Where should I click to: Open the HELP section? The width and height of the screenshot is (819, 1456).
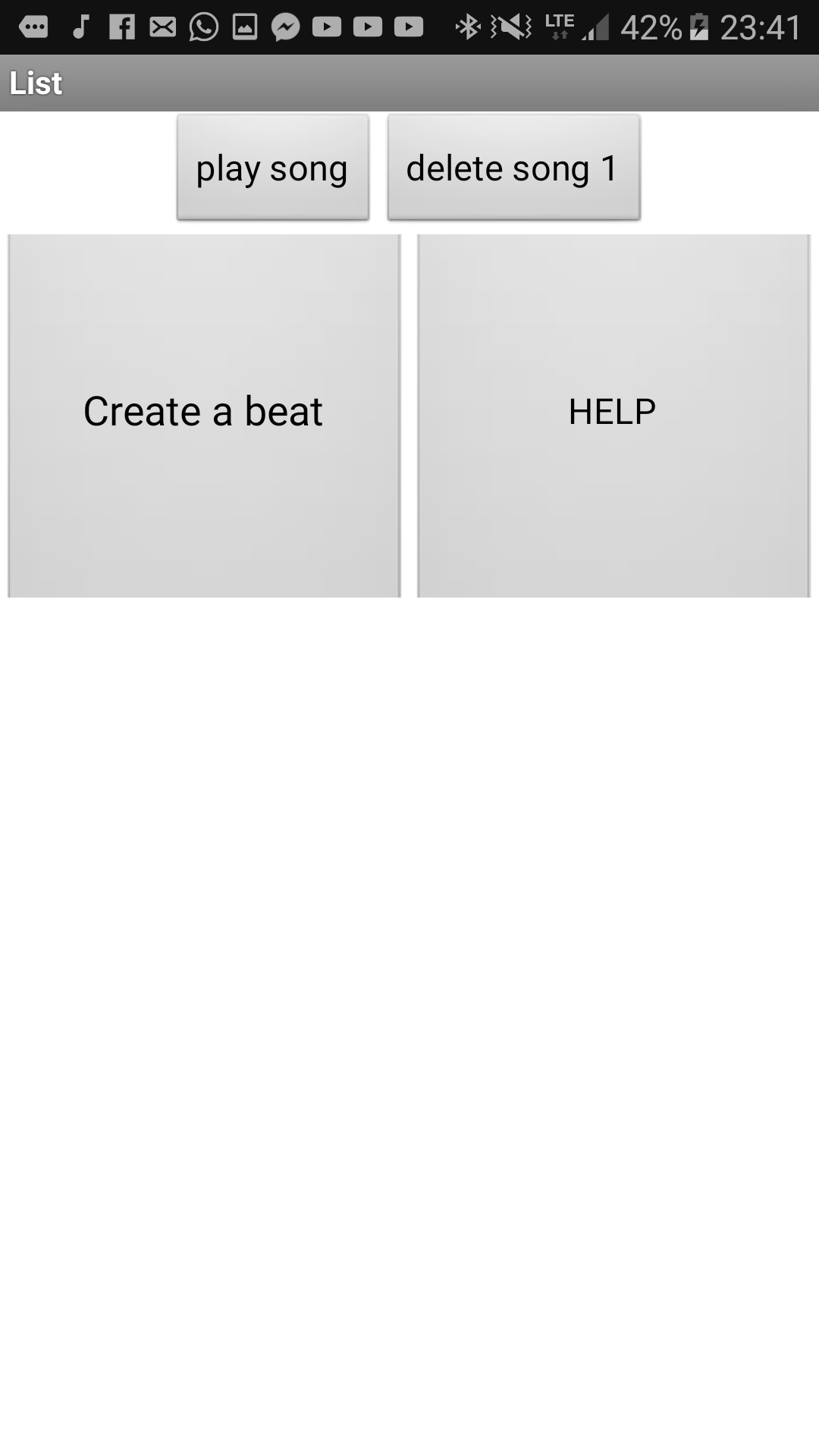coord(613,416)
